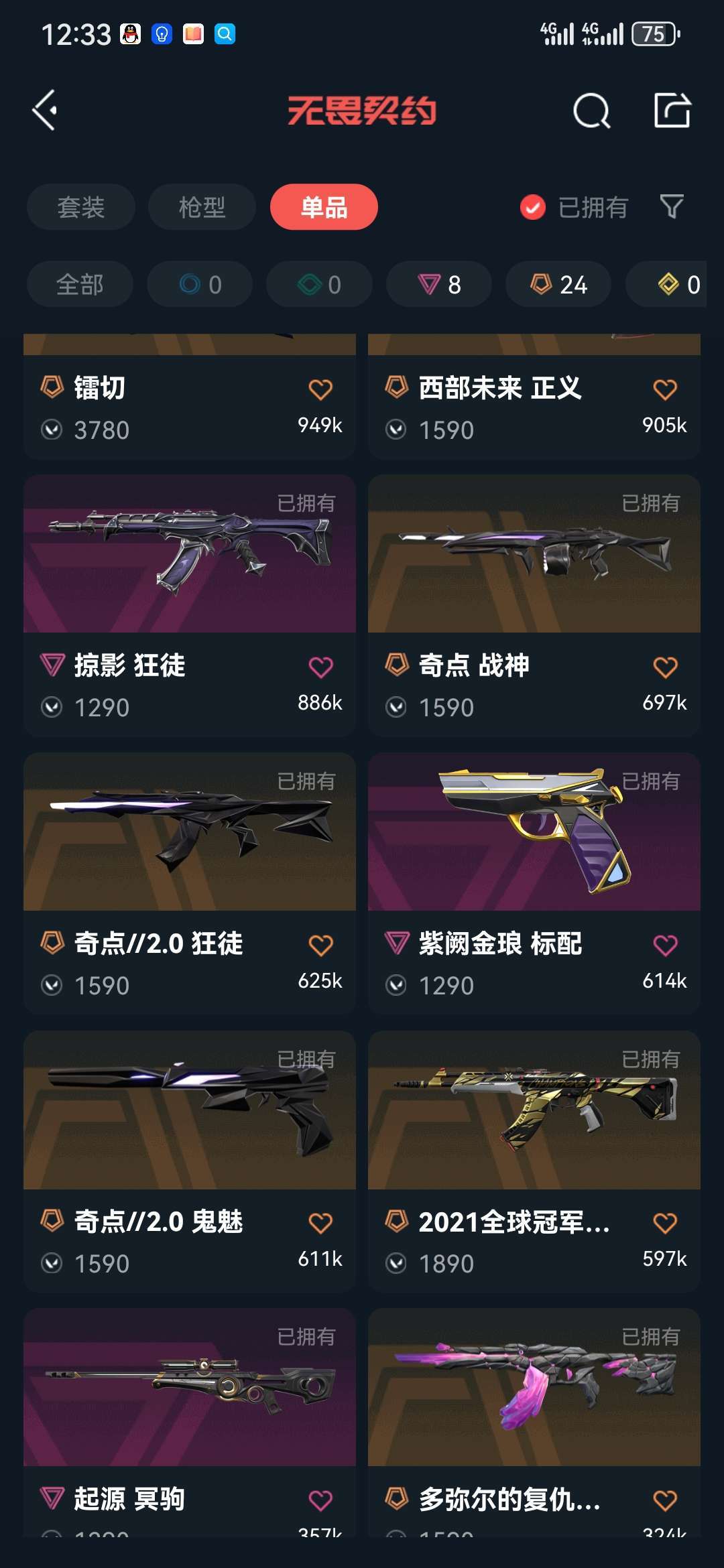
Task: Uncheck the 已拥有 filter
Action: click(533, 207)
